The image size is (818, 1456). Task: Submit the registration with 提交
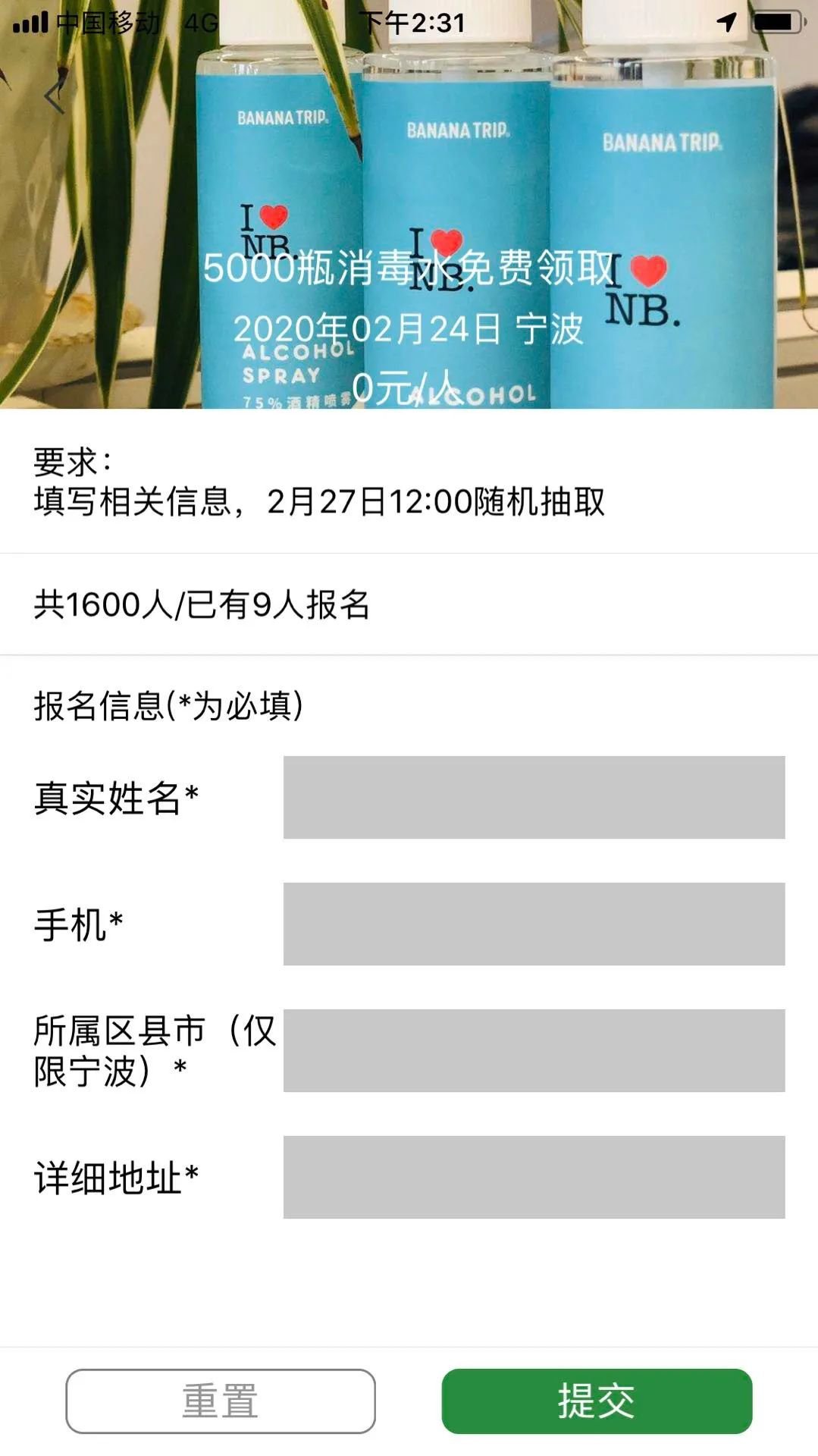click(x=597, y=1401)
